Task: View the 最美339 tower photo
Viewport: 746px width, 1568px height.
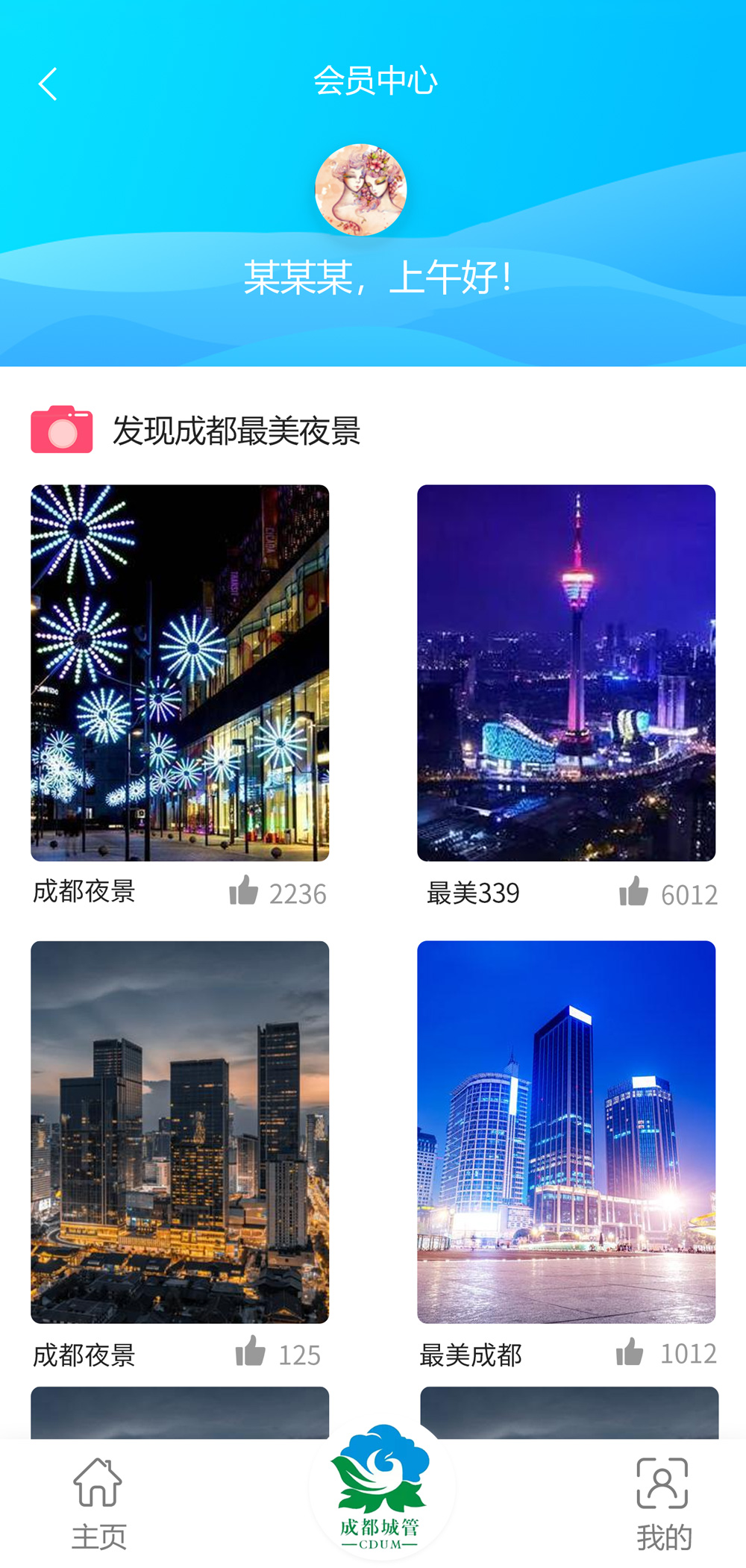Action: 566,672
